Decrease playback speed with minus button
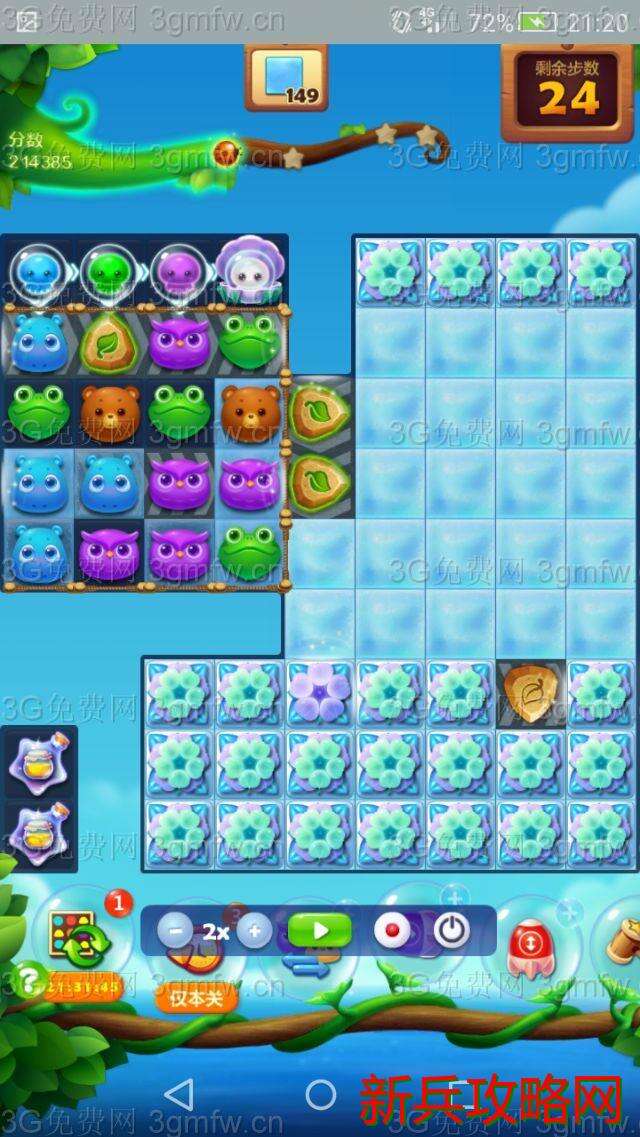The height and width of the screenshot is (1137, 640). tap(176, 932)
